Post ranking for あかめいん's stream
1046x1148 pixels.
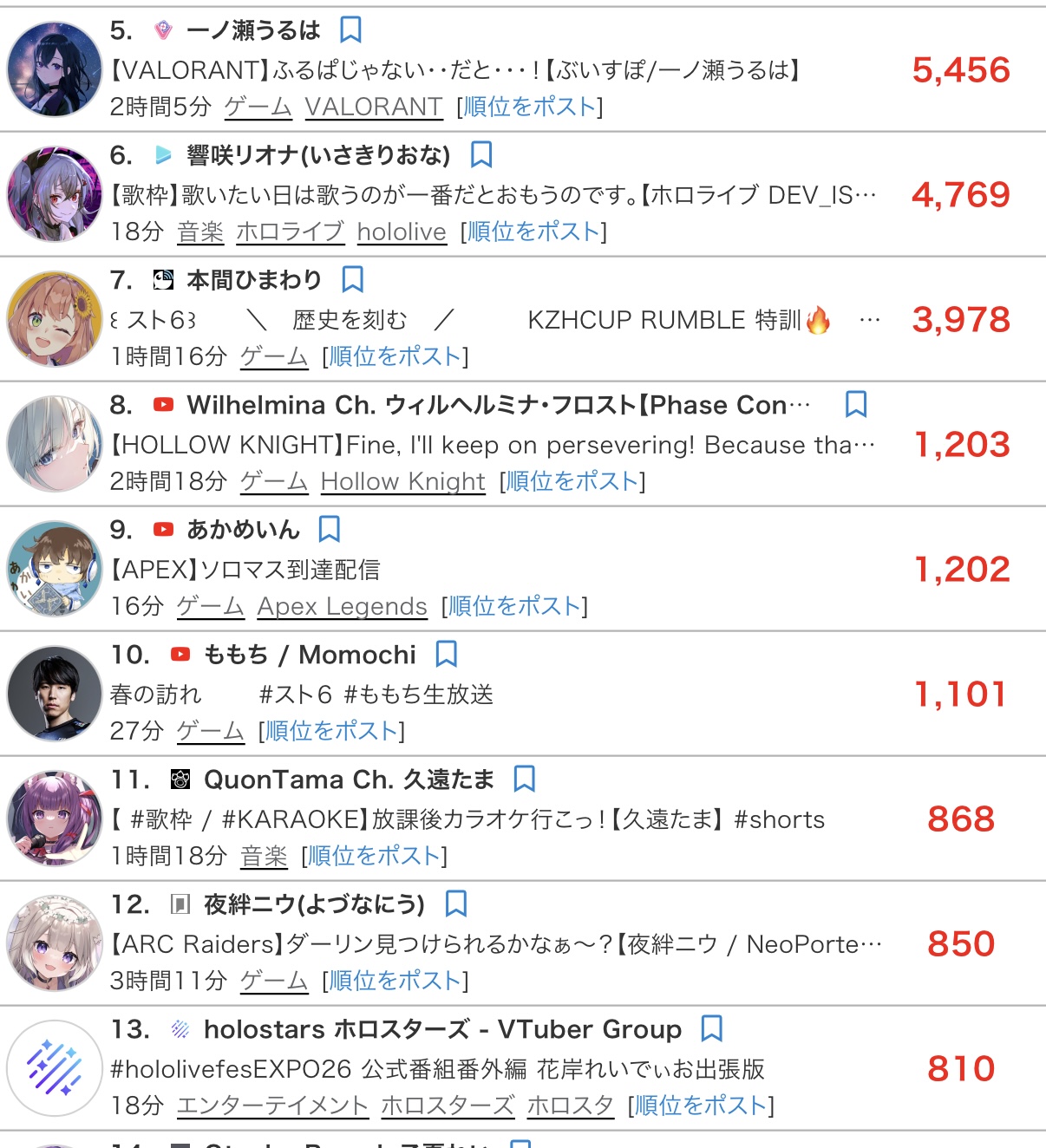point(514,606)
